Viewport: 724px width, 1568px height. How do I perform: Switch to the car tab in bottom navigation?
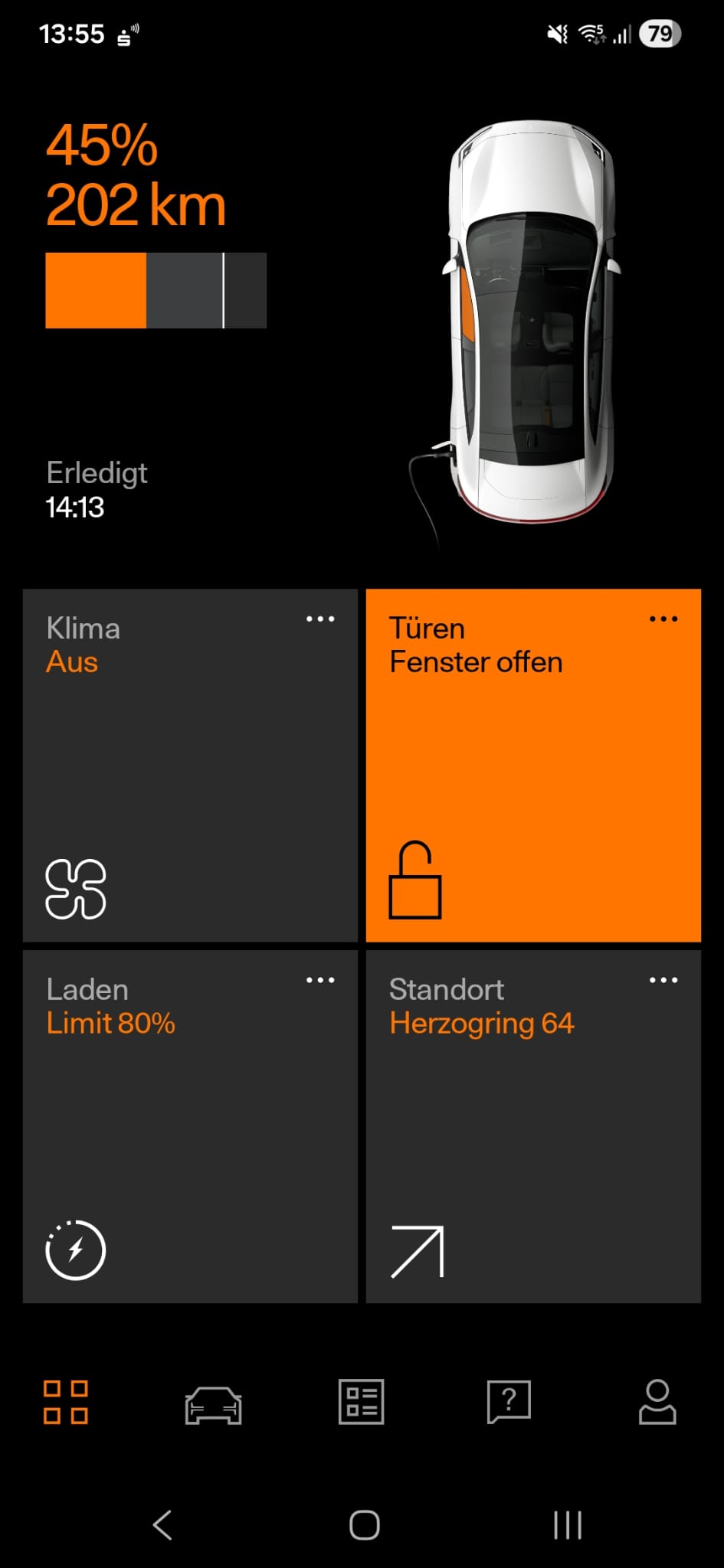pos(214,1404)
